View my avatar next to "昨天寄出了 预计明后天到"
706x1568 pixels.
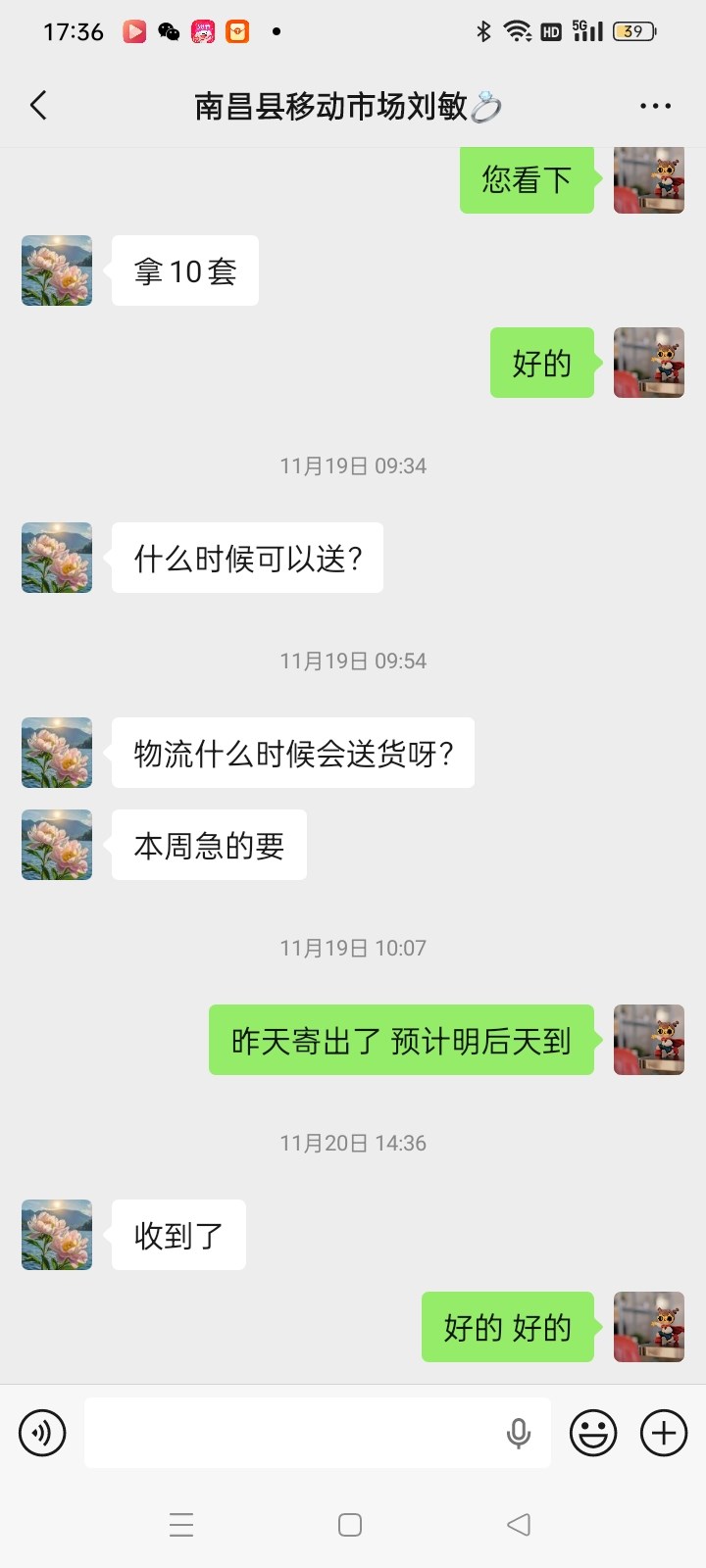pos(649,1040)
